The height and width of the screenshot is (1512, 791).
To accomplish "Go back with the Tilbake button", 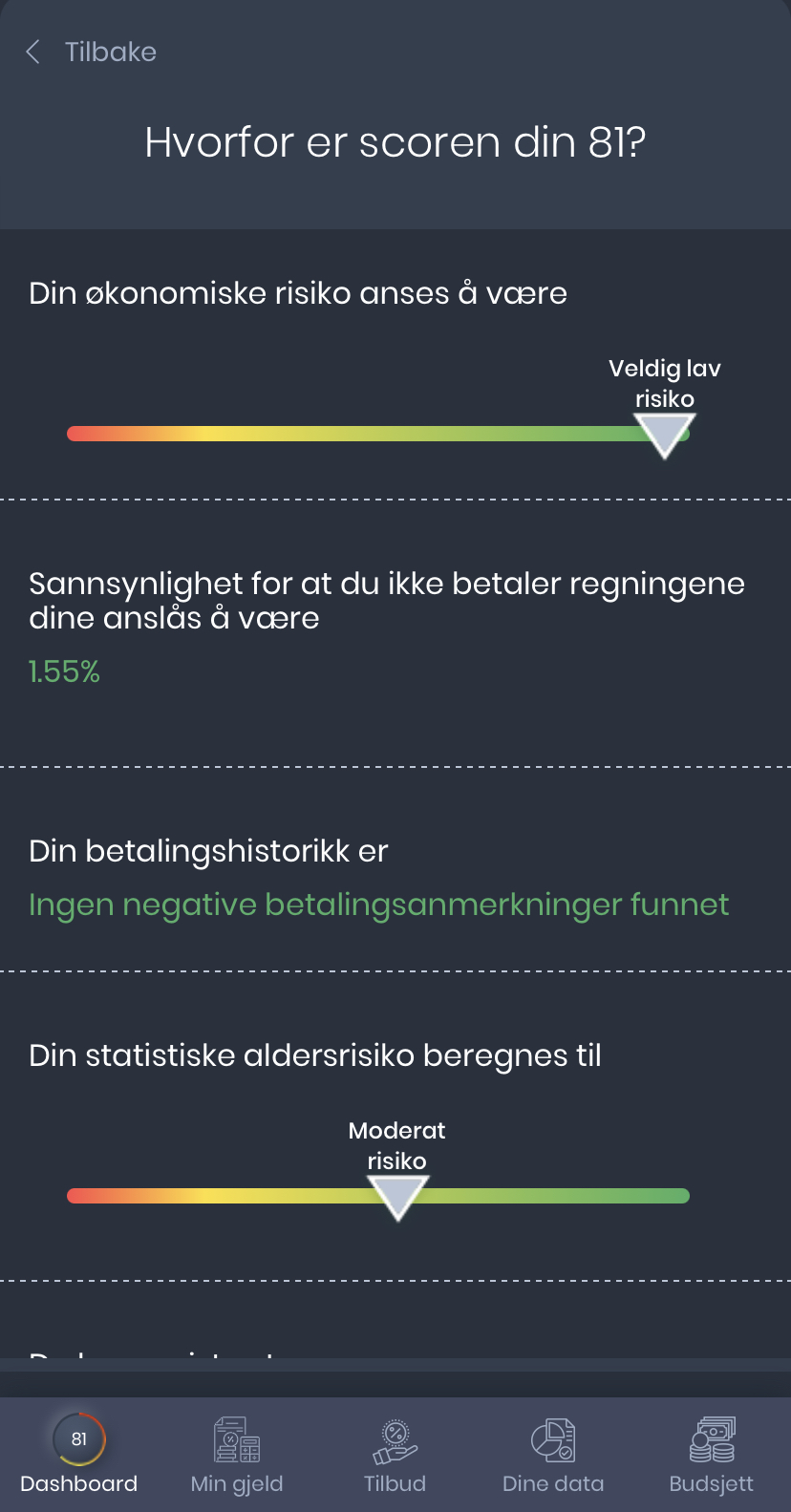I will tap(91, 52).
